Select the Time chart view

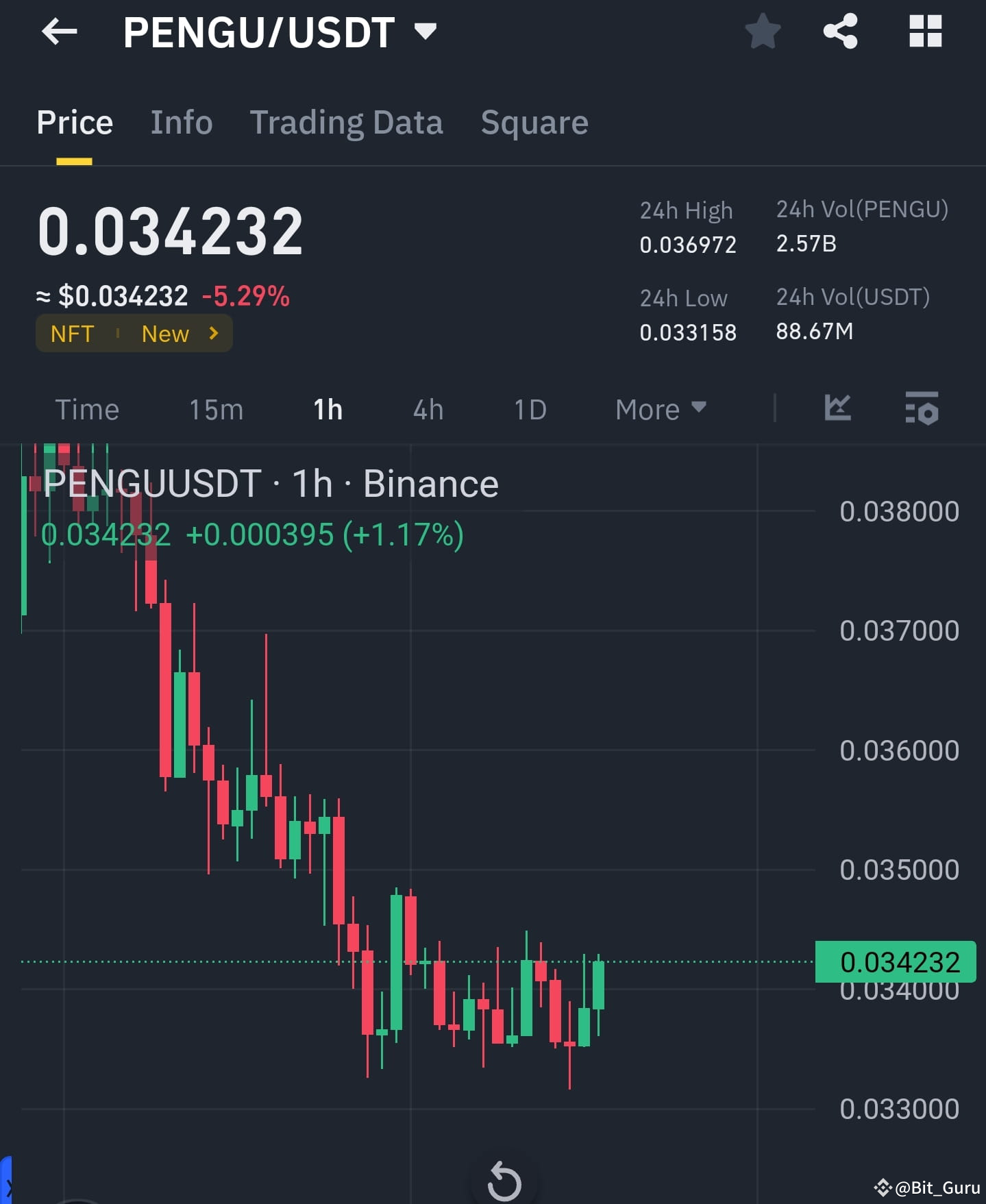coord(87,408)
